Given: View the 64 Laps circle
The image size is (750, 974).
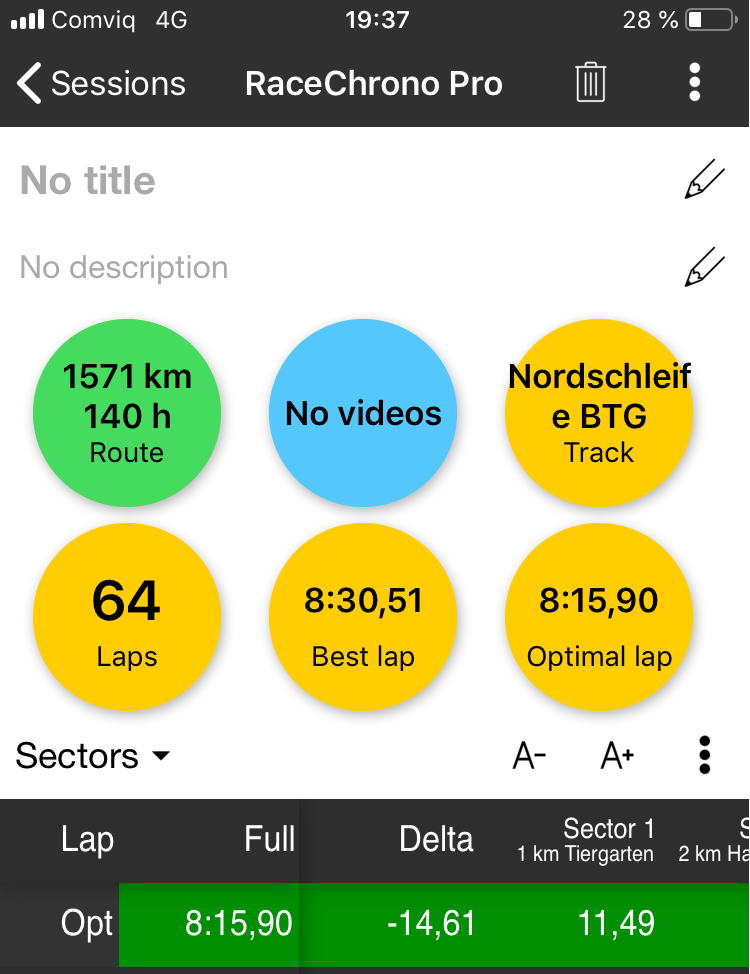Looking at the screenshot, I should click(x=127, y=617).
